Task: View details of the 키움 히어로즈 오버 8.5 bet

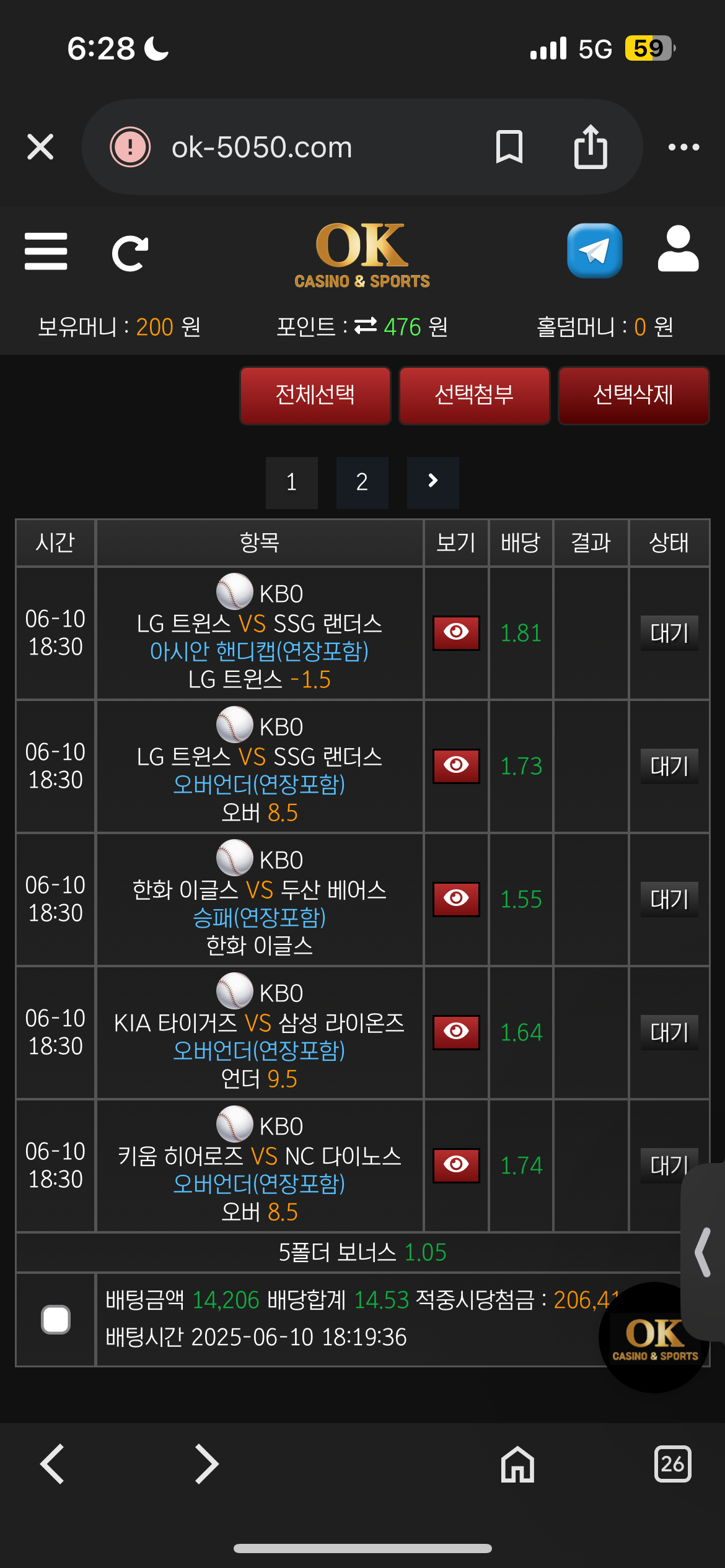Action: [x=456, y=1165]
